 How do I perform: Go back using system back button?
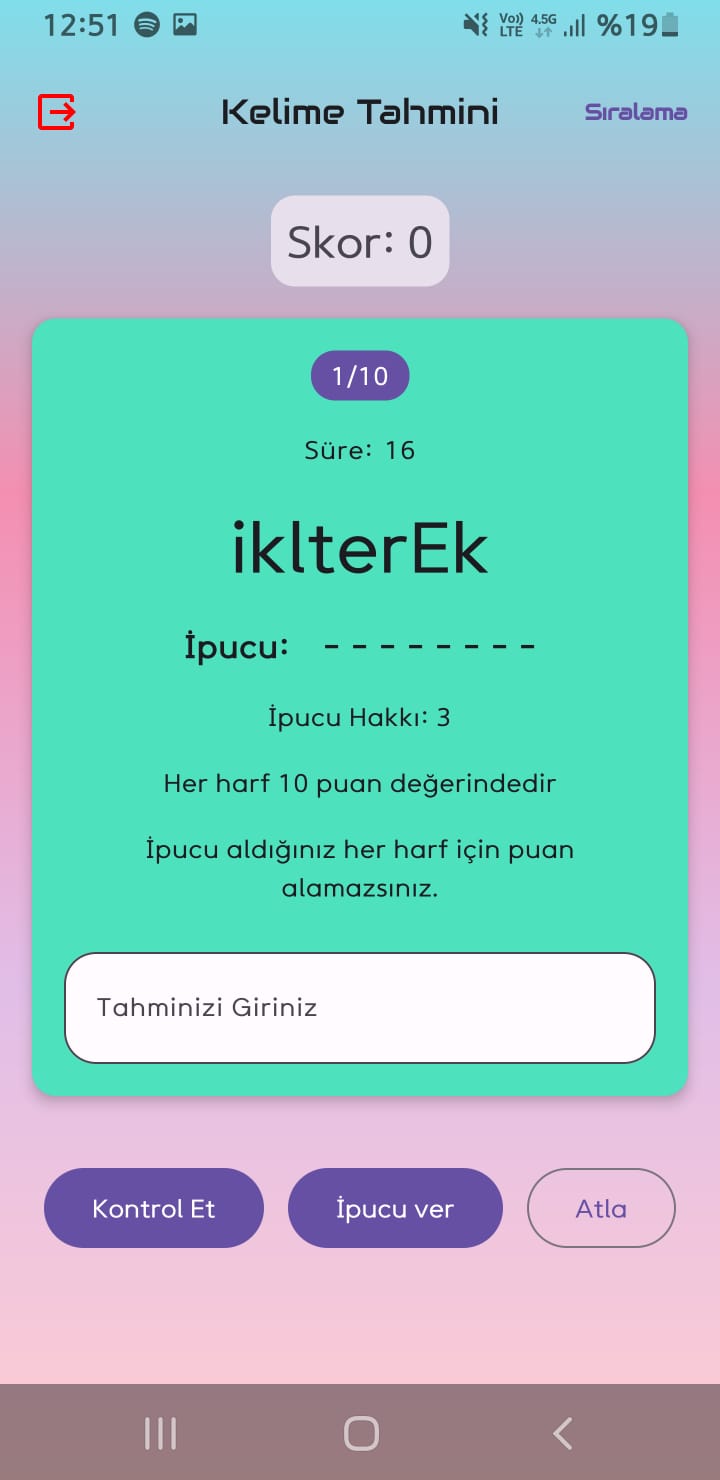click(562, 1433)
